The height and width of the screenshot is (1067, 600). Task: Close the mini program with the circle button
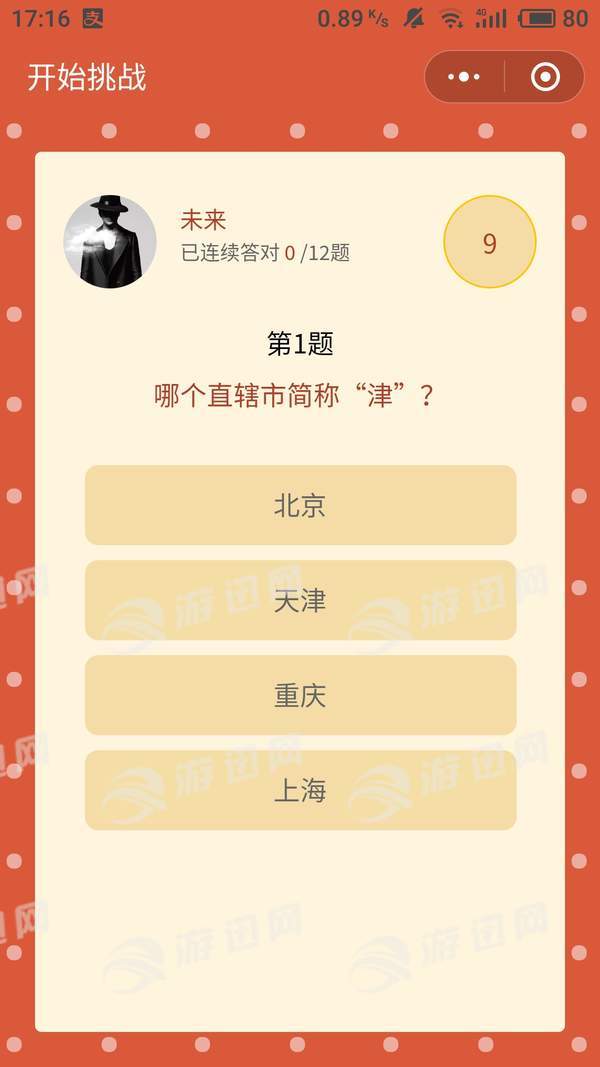[545, 77]
